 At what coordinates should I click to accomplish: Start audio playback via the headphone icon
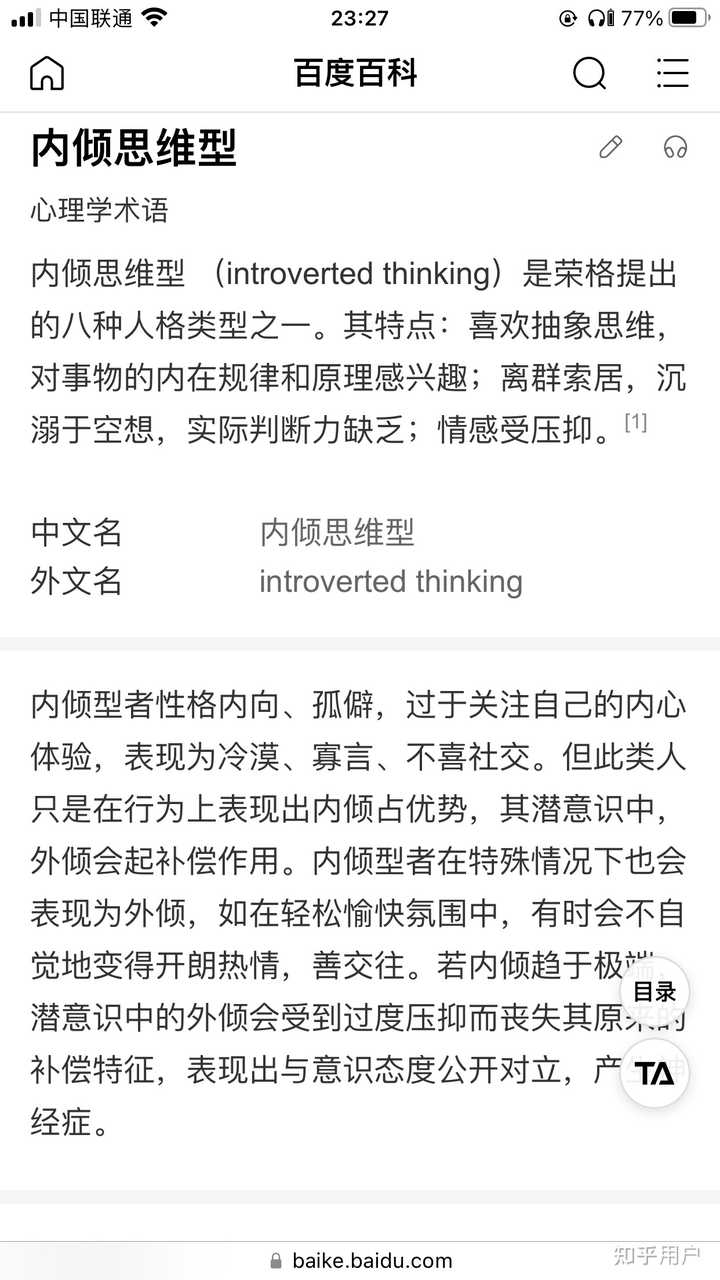[x=674, y=148]
